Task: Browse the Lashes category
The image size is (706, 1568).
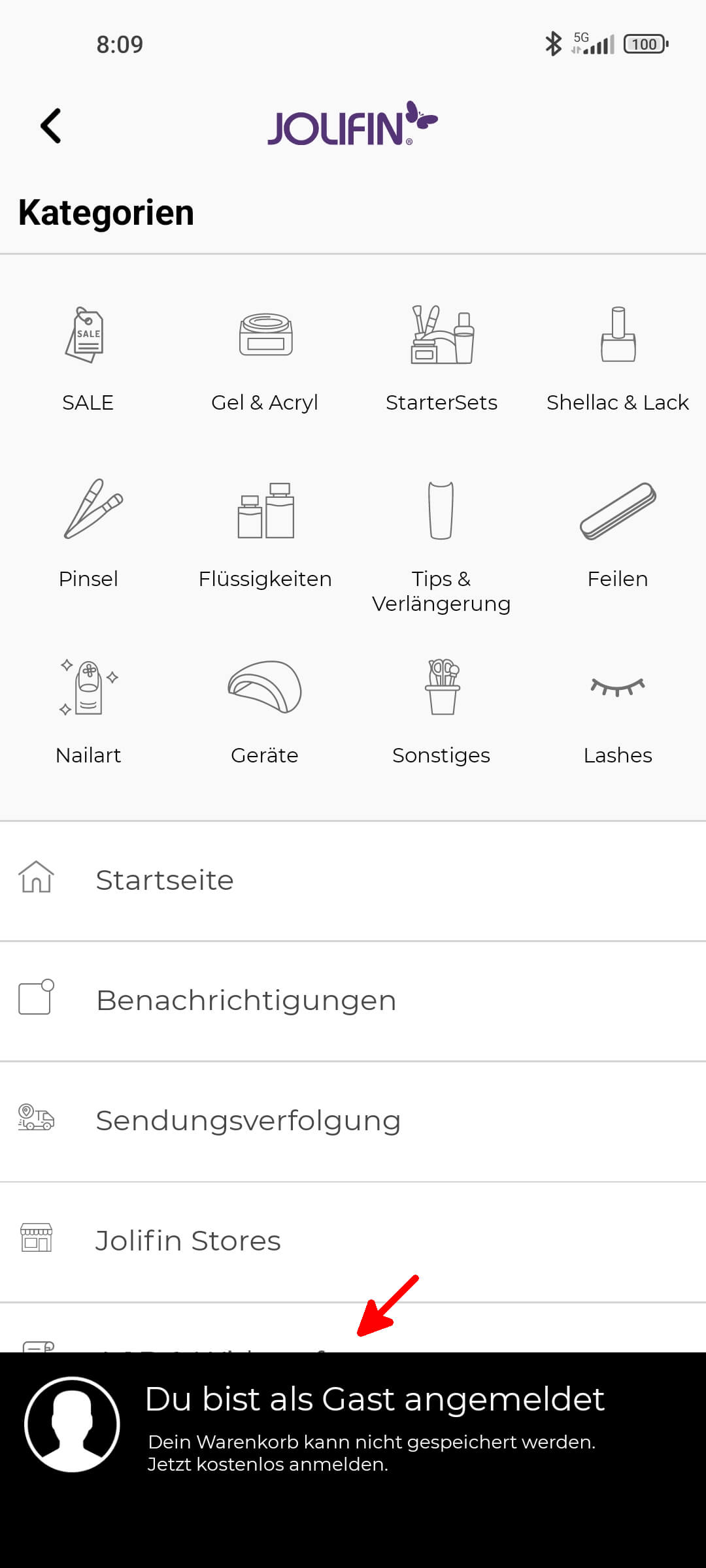Action: coord(618,712)
